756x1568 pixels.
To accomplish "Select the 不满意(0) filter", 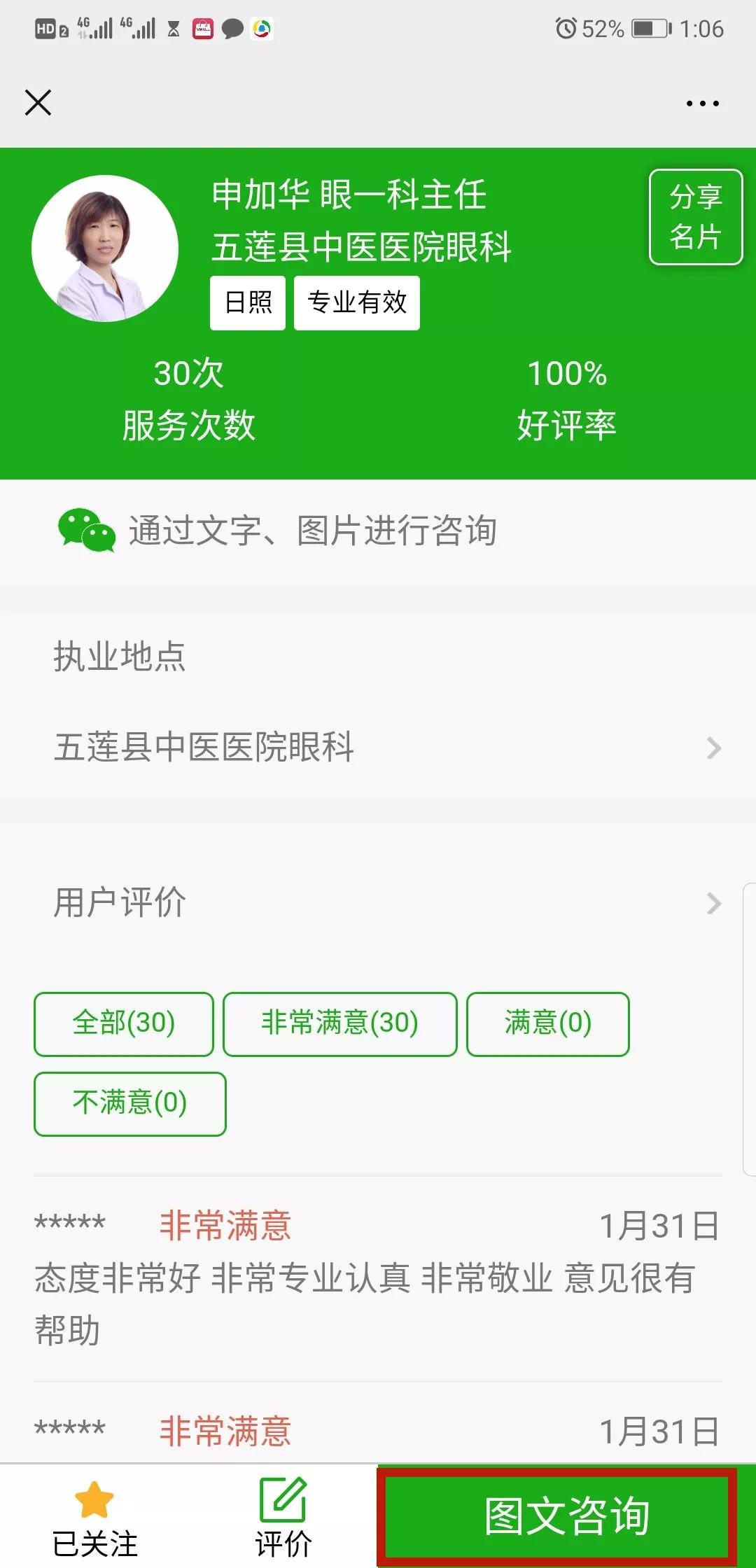I will pyautogui.click(x=129, y=1103).
